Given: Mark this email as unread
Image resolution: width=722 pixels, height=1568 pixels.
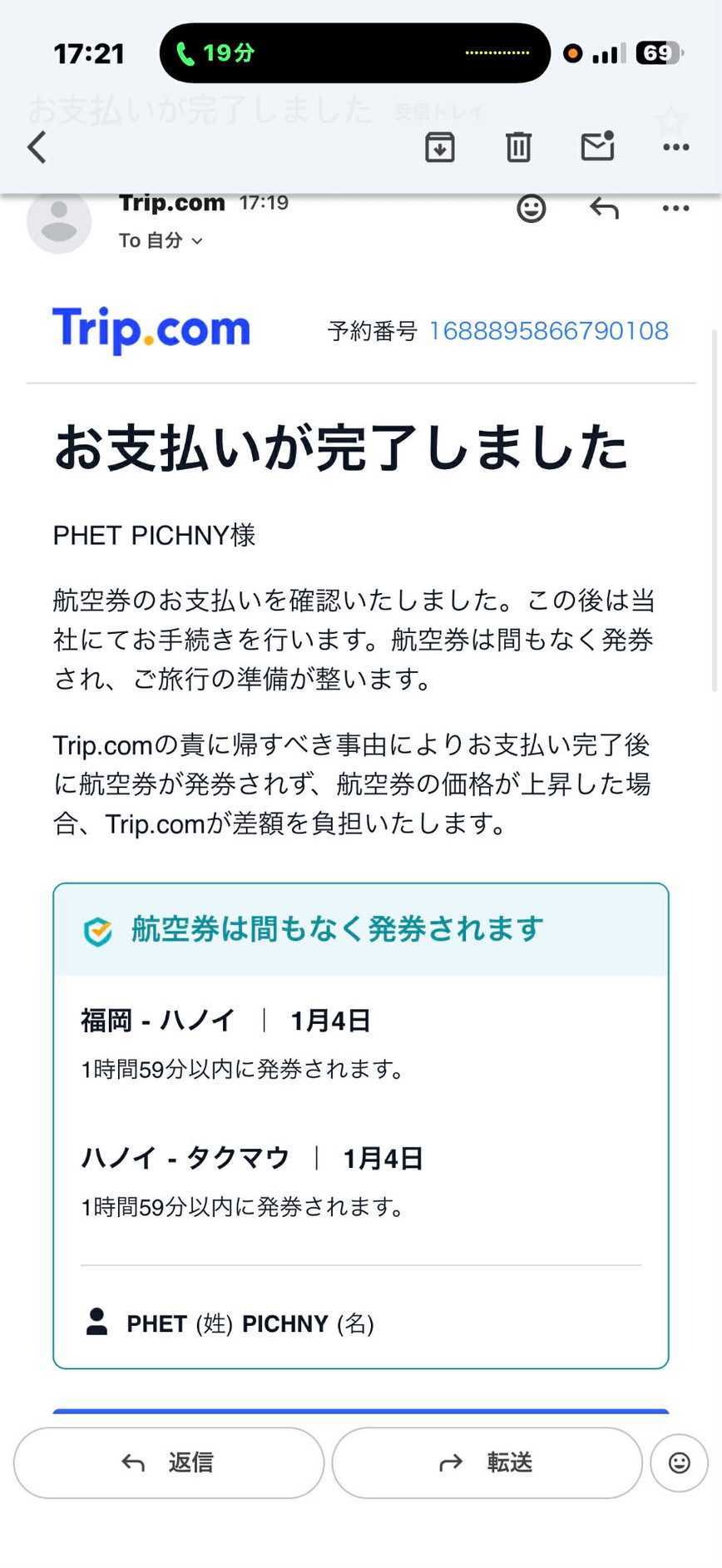Looking at the screenshot, I should pos(597,146).
